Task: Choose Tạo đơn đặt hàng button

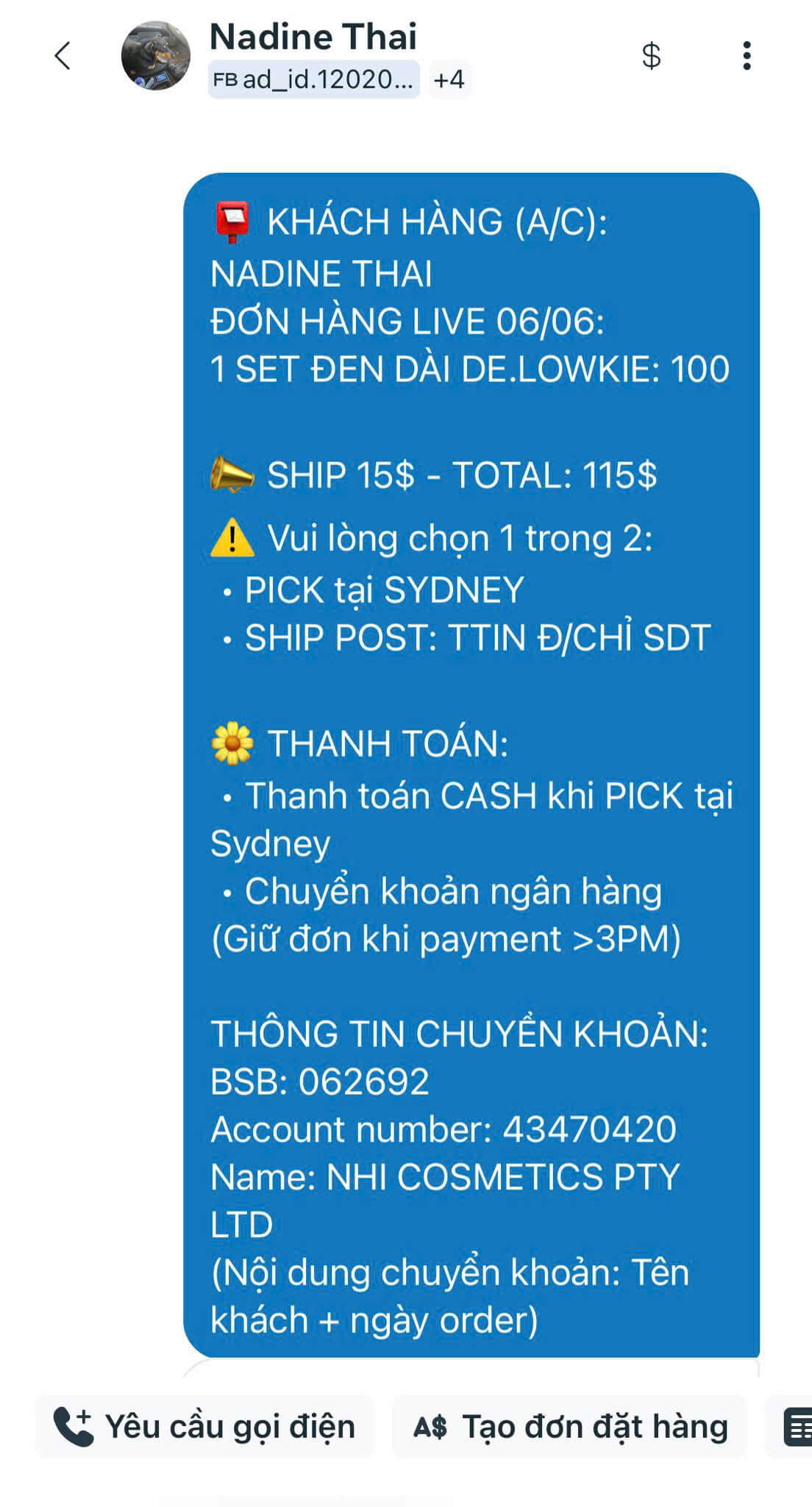Action: point(570,1427)
